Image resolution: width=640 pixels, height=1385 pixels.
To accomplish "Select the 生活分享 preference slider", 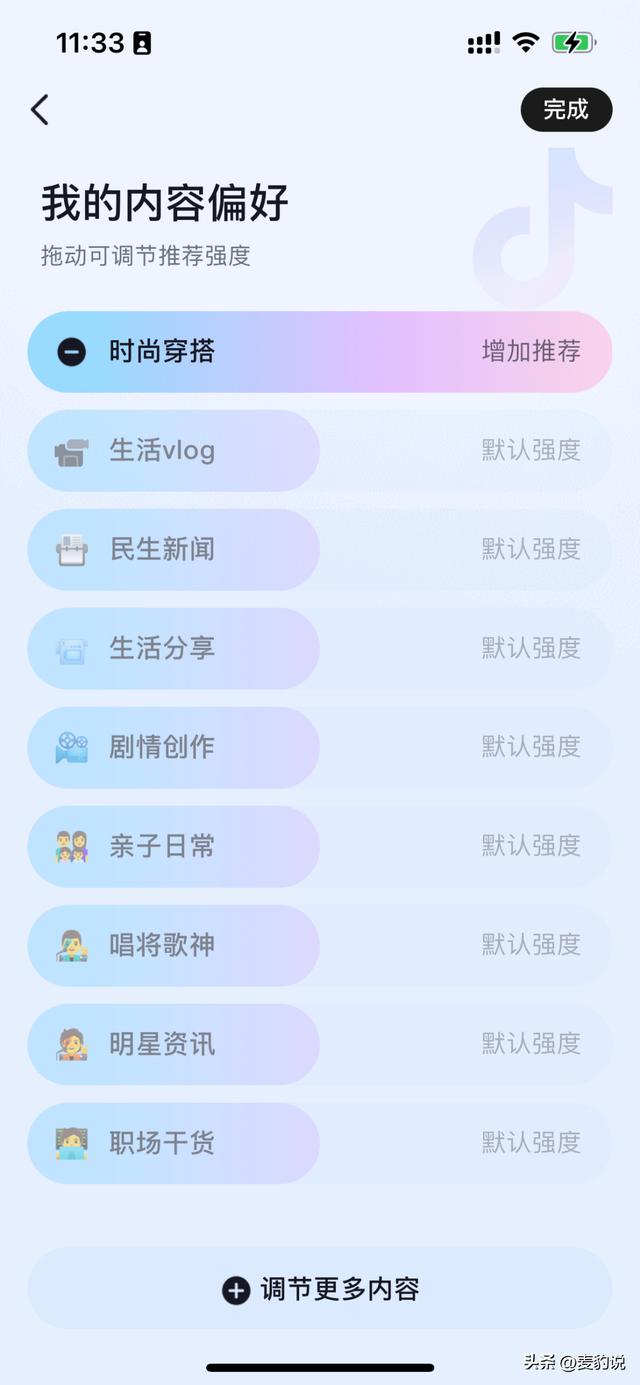I will (x=175, y=649).
